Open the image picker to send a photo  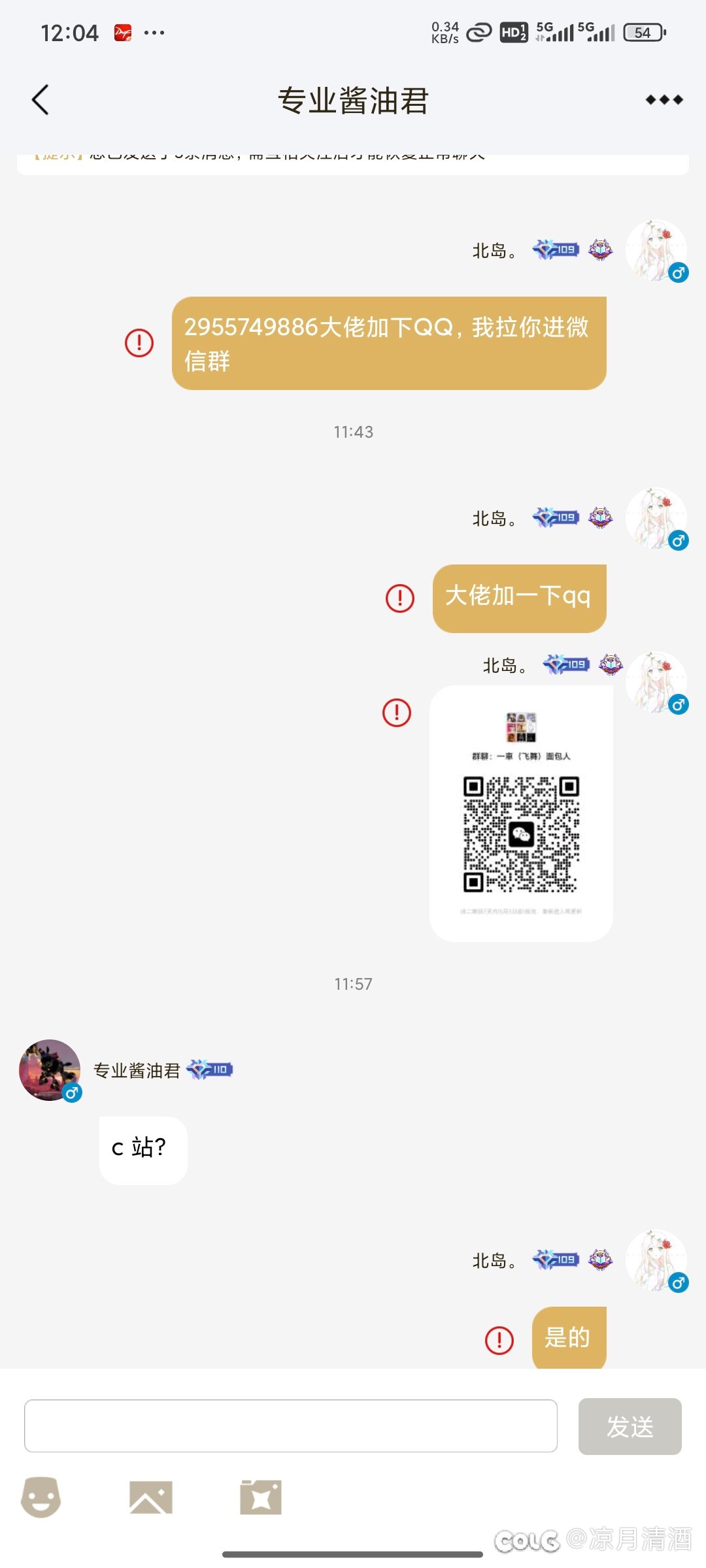click(x=151, y=1497)
